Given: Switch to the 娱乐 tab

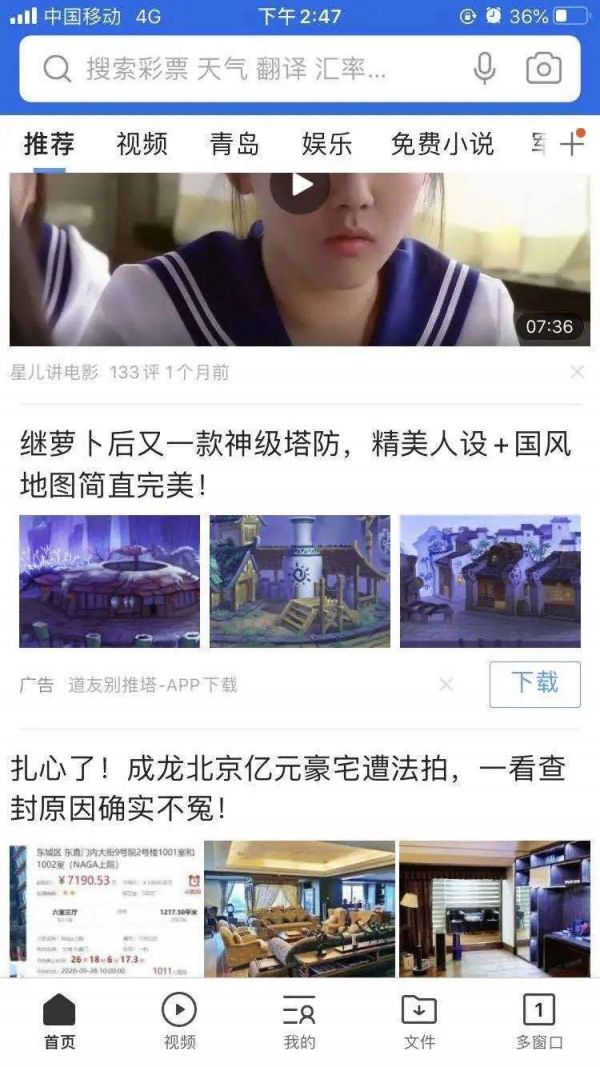Looking at the screenshot, I should (327, 144).
